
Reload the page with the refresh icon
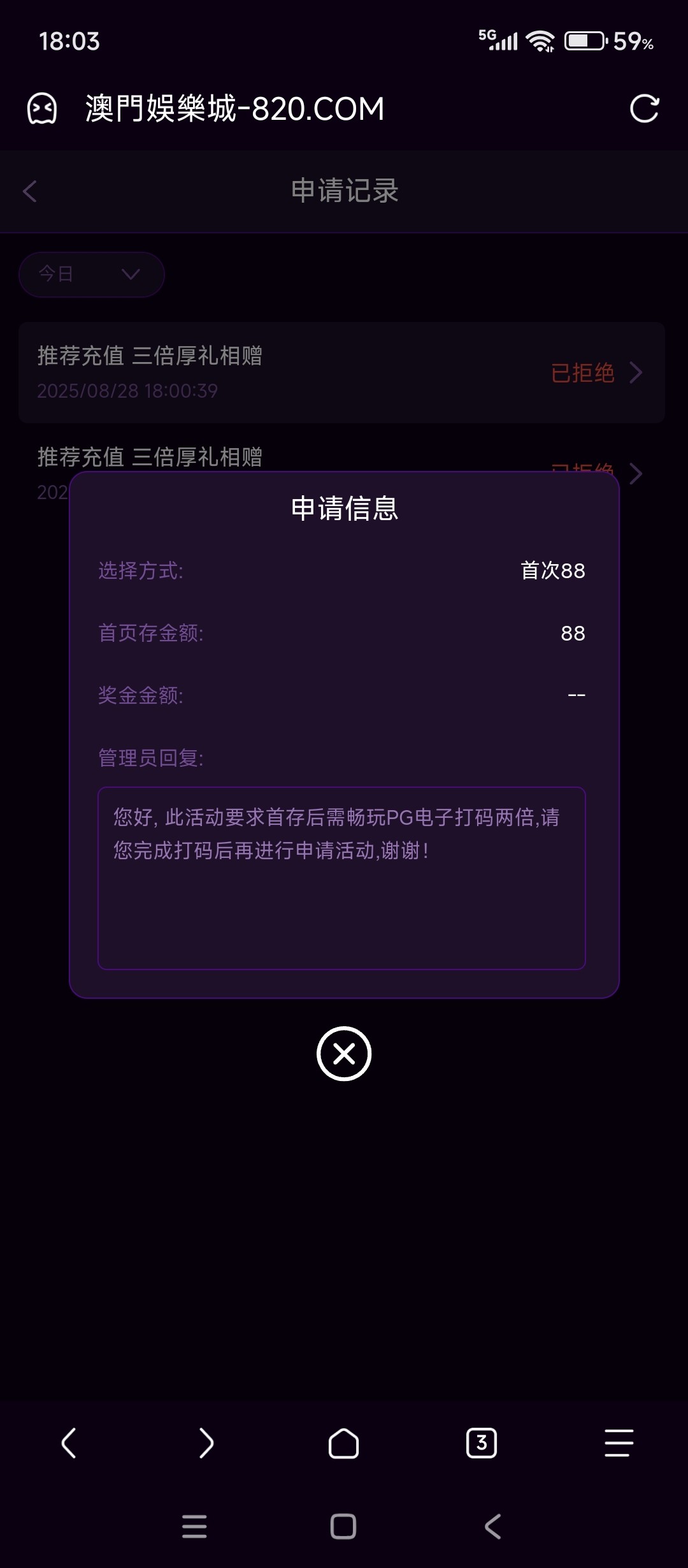tap(644, 108)
